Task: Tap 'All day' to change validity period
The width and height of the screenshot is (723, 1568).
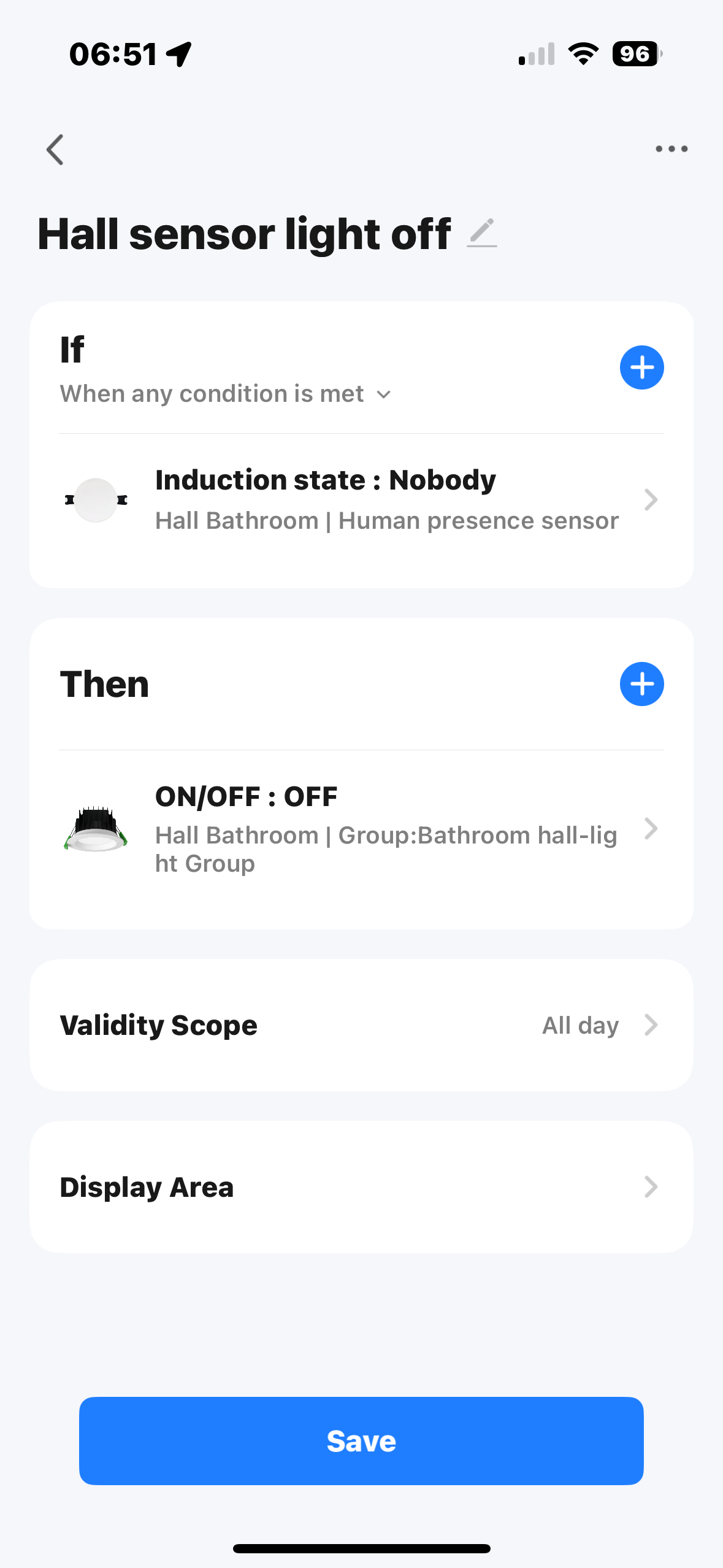Action: (580, 1024)
